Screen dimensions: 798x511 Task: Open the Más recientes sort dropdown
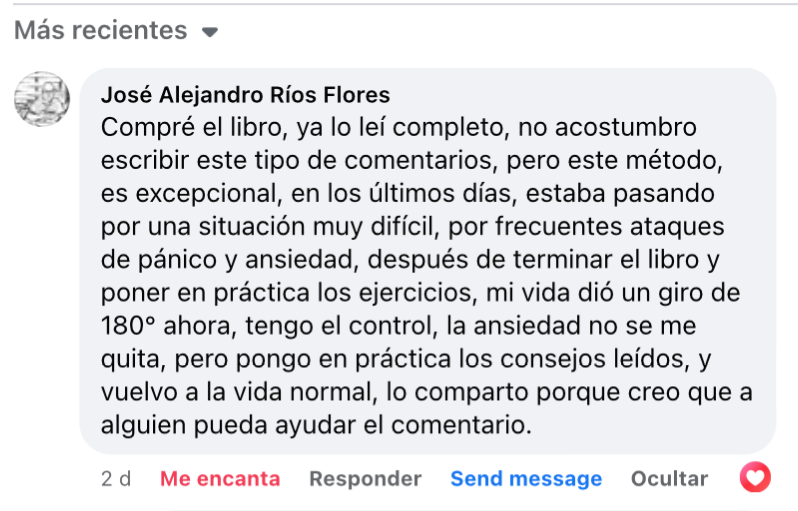tap(116, 31)
